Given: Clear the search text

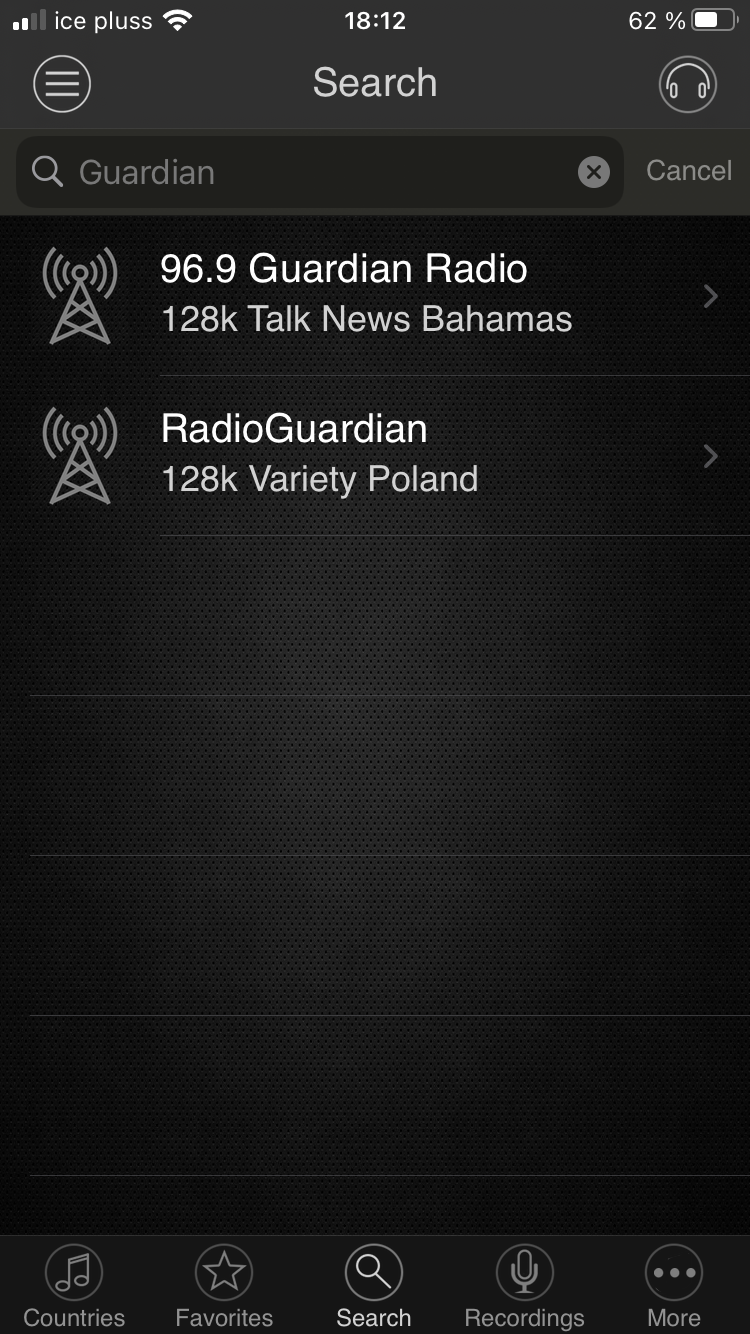Looking at the screenshot, I should [594, 172].
